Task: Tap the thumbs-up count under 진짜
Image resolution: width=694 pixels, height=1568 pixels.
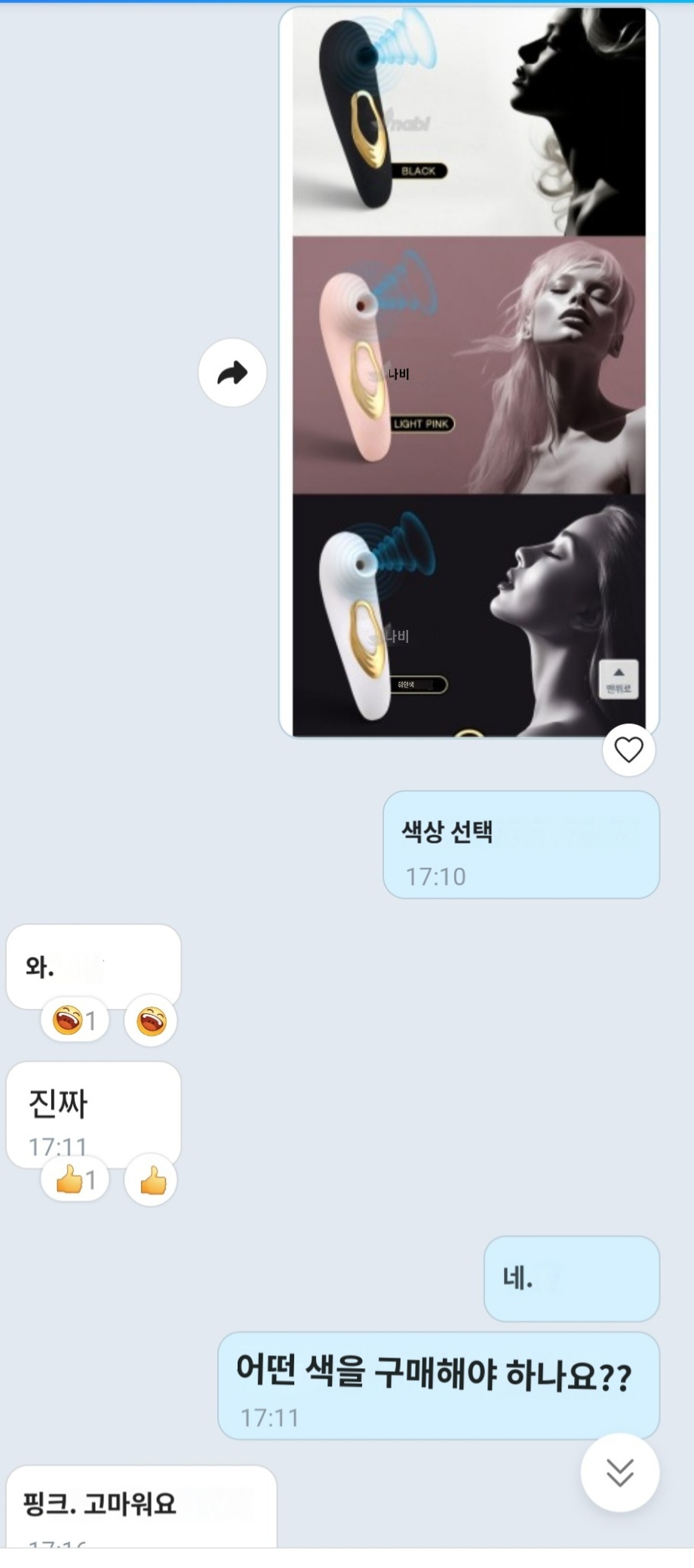Action: tap(75, 1179)
